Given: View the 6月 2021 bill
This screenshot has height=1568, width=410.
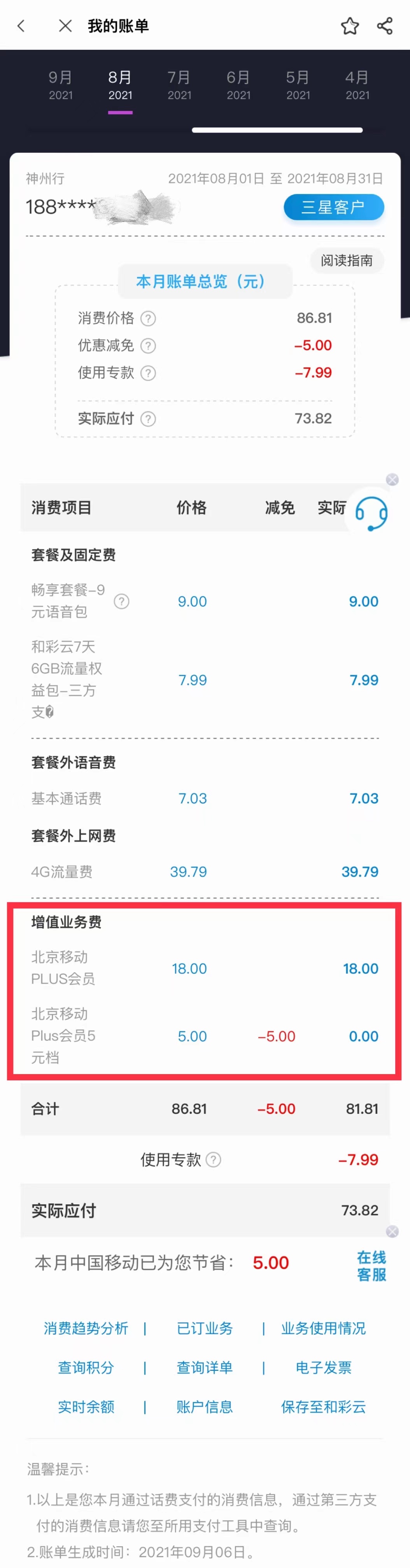Looking at the screenshot, I should point(238,85).
